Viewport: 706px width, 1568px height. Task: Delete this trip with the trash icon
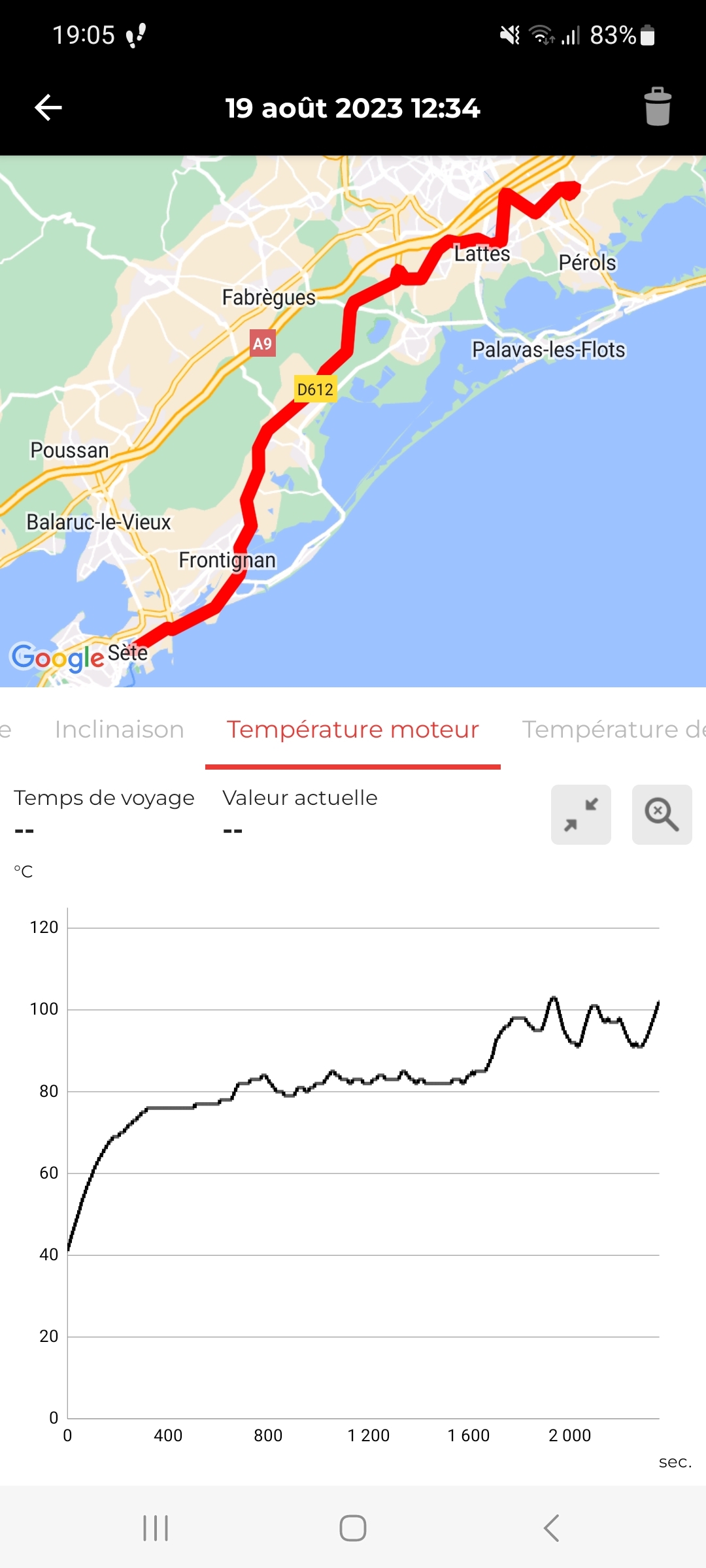(x=657, y=107)
